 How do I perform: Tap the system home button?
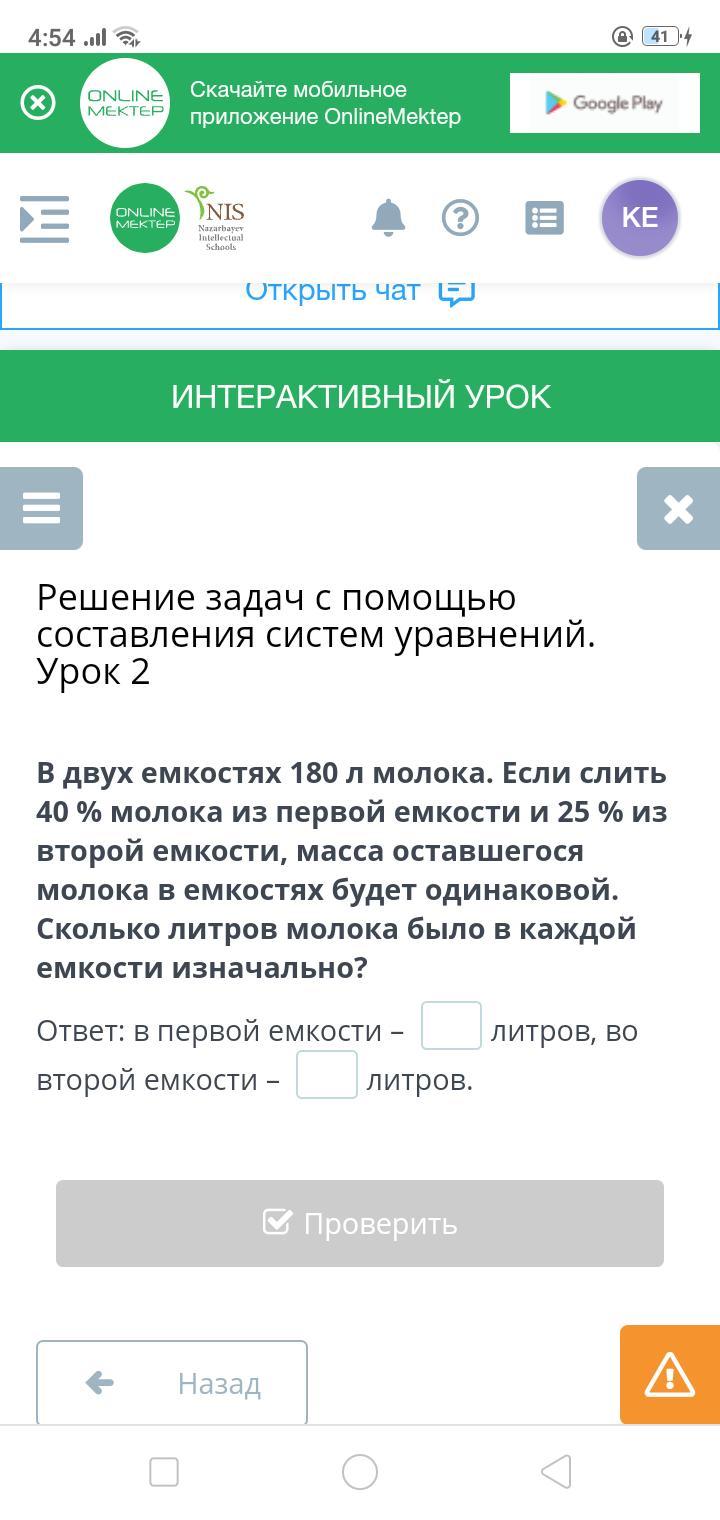point(360,1472)
